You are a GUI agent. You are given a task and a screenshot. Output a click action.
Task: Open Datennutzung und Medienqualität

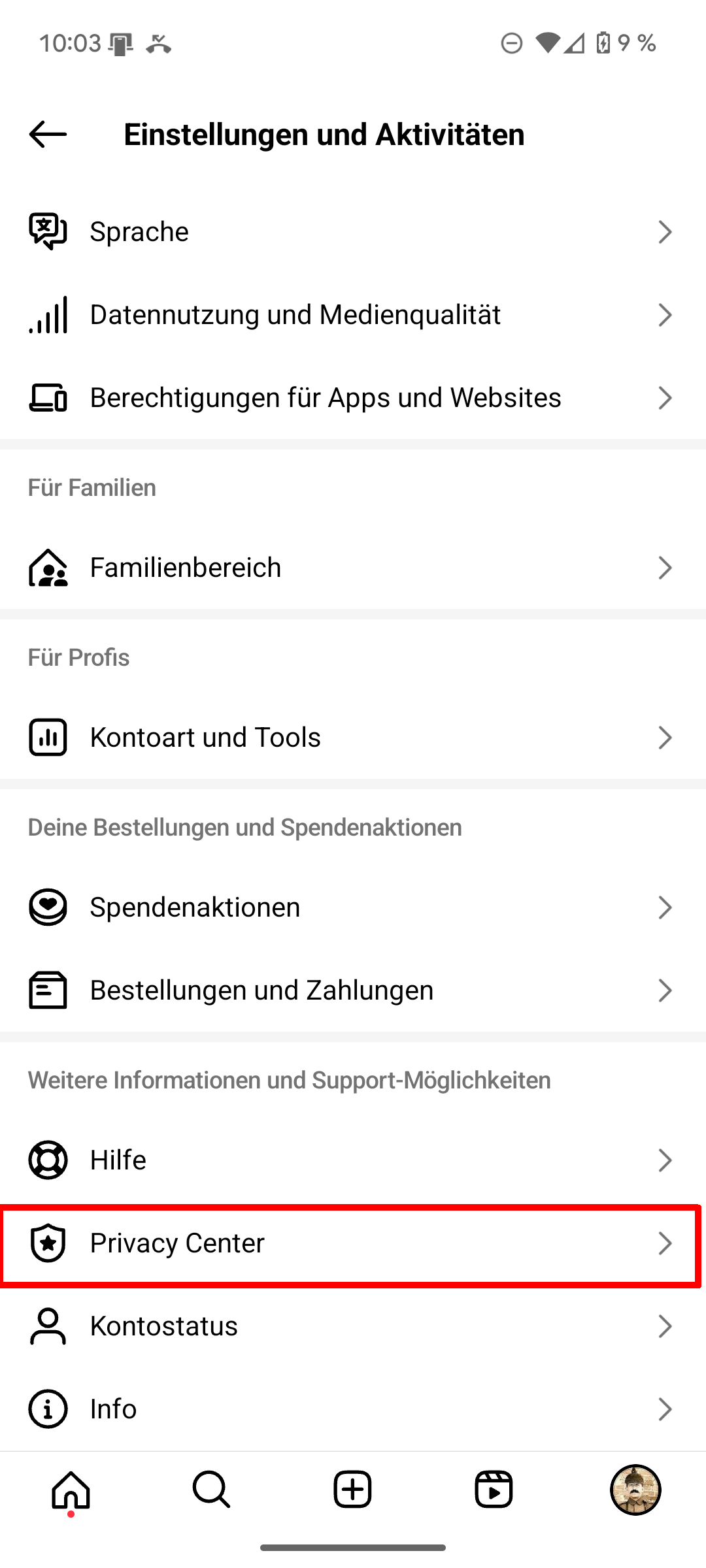pos(353,315)
